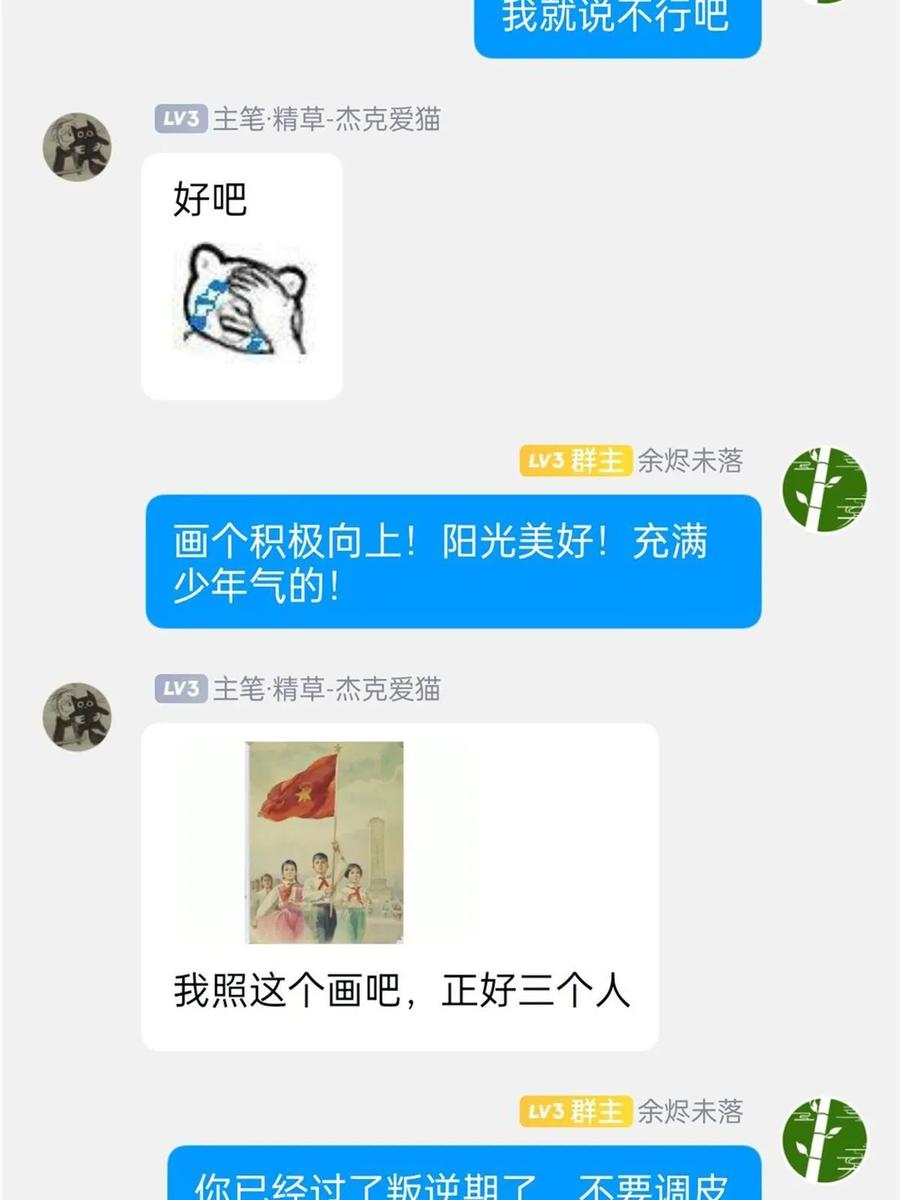Open 杰克爱猫's avatar beside the 我照这个画吧 message
This screenshot has width=900, height=1200.
coord(77,717)
